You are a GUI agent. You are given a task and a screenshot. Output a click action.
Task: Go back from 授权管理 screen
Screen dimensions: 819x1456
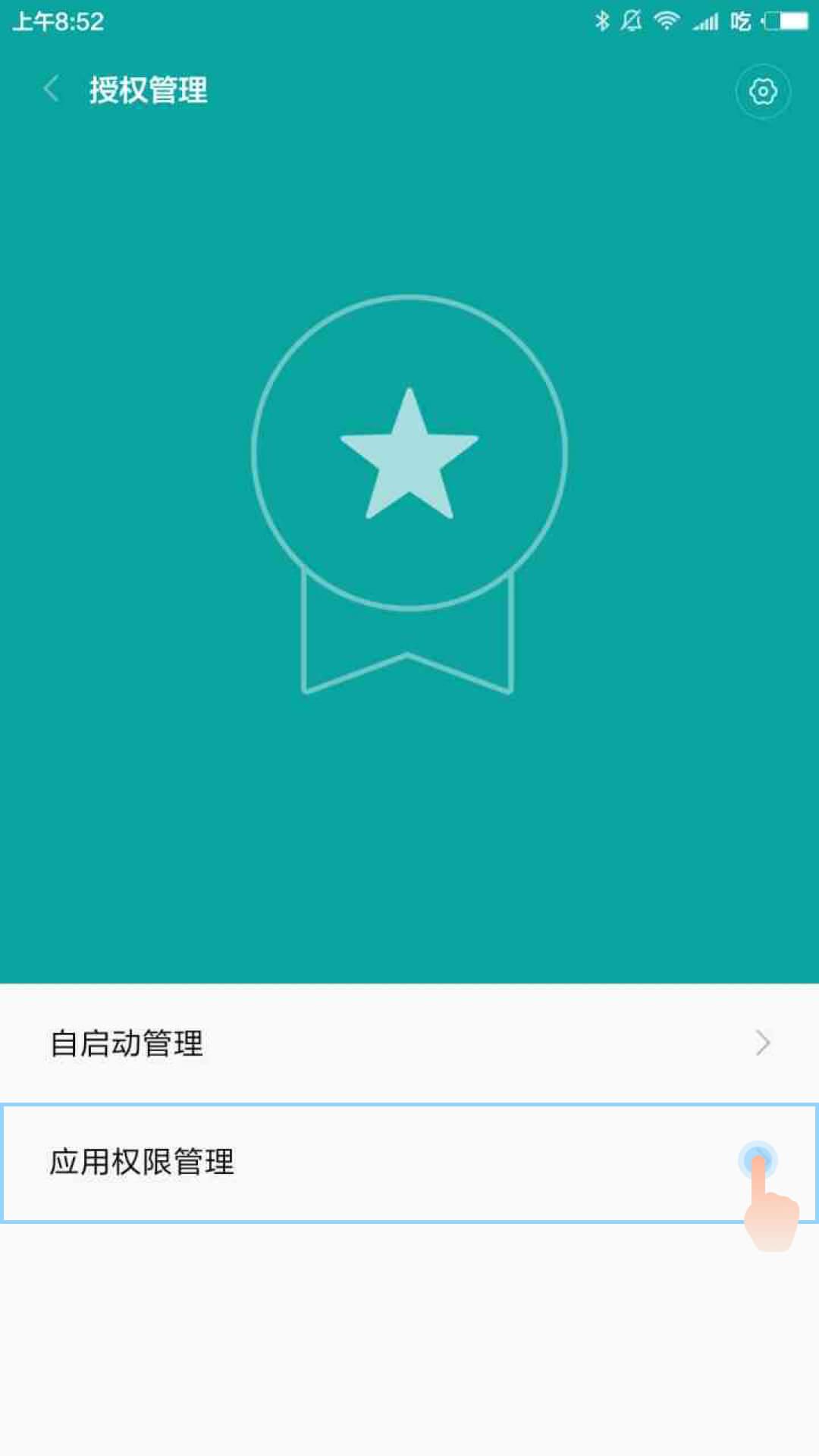(52, 89)
